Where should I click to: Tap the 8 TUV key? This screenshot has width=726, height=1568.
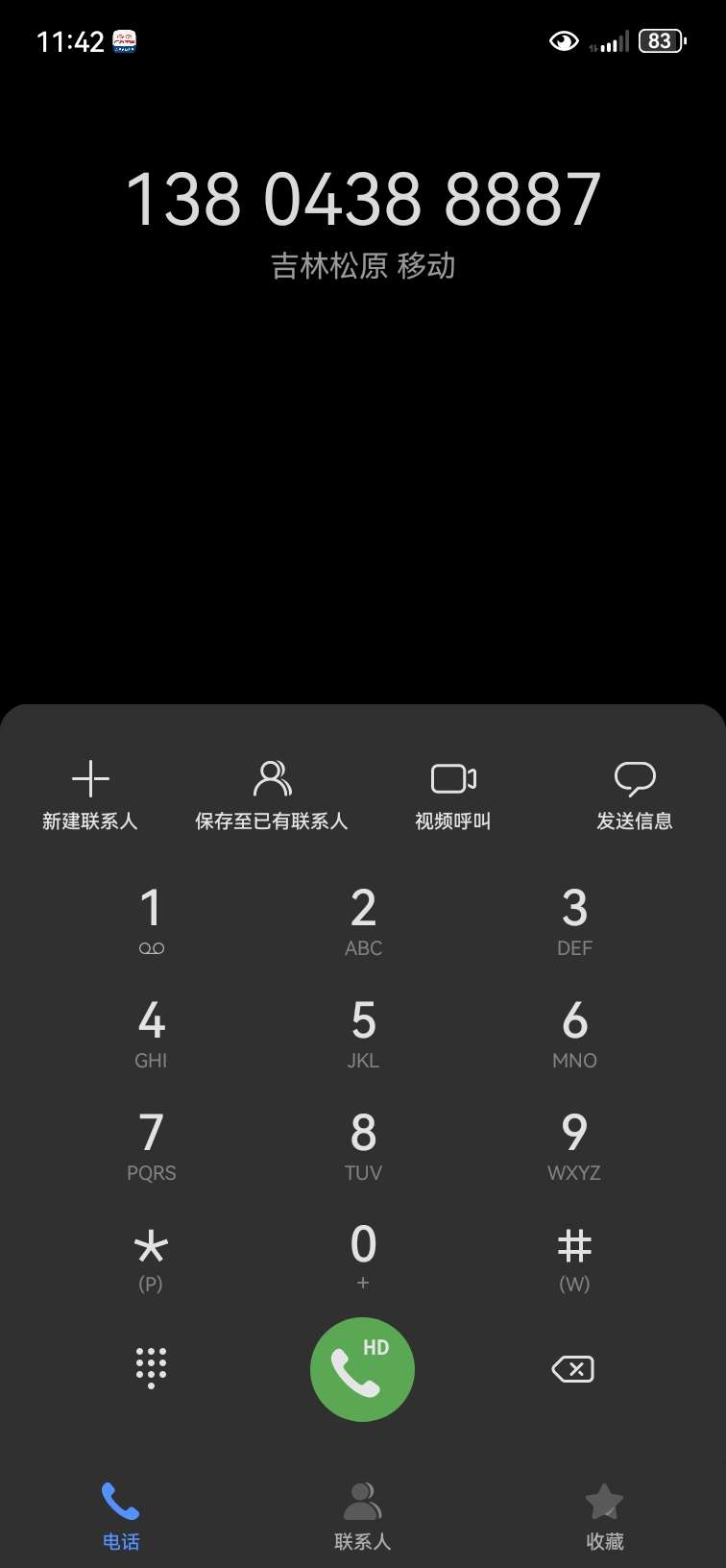(363, 1145)
